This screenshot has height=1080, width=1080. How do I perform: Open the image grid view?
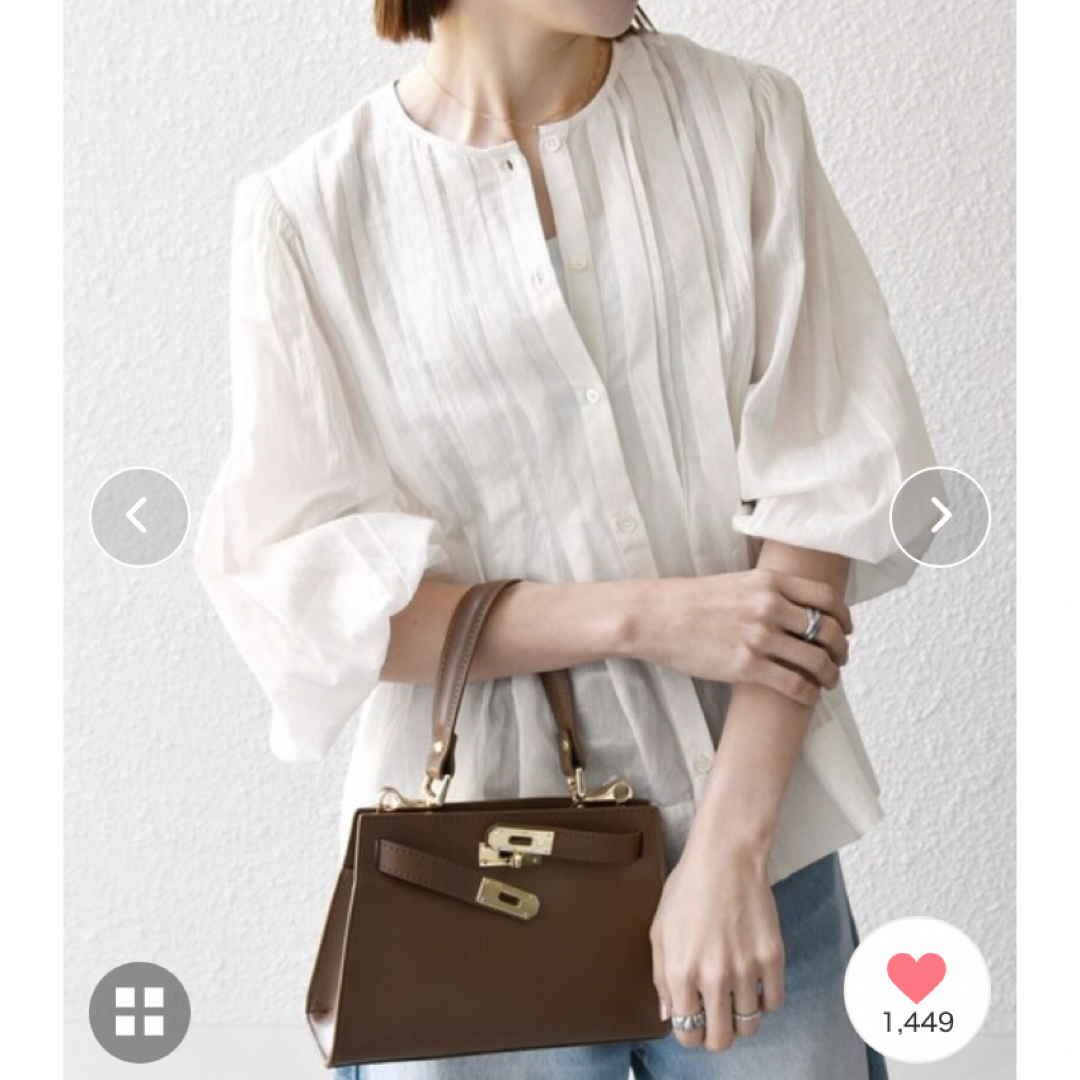pyautogui.click(x=139, y=1011)
